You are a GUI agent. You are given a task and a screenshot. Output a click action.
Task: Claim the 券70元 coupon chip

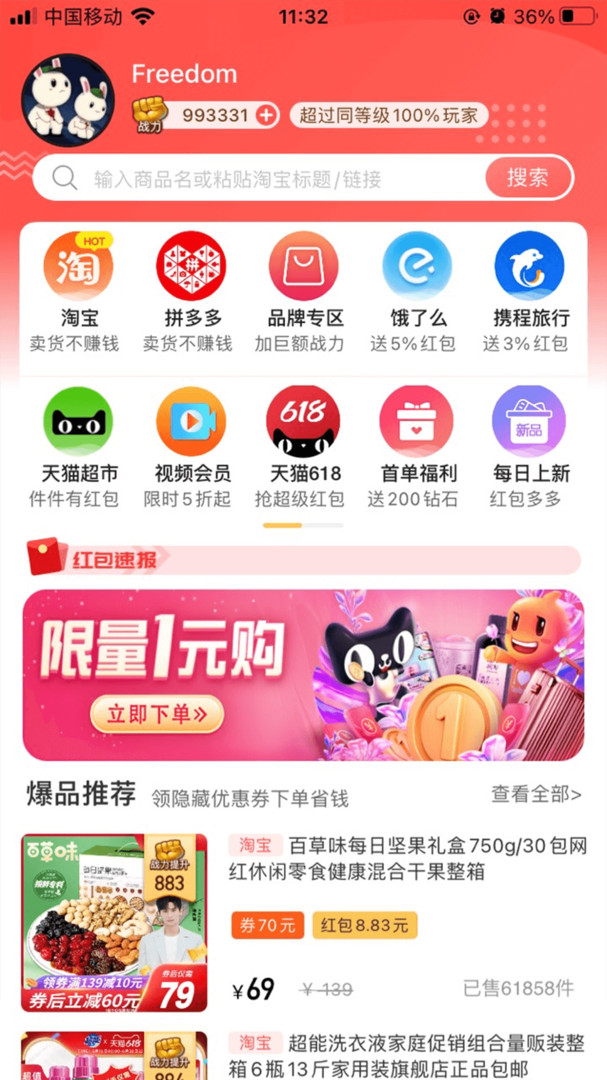pyautogui.click(x=268, y=925)
